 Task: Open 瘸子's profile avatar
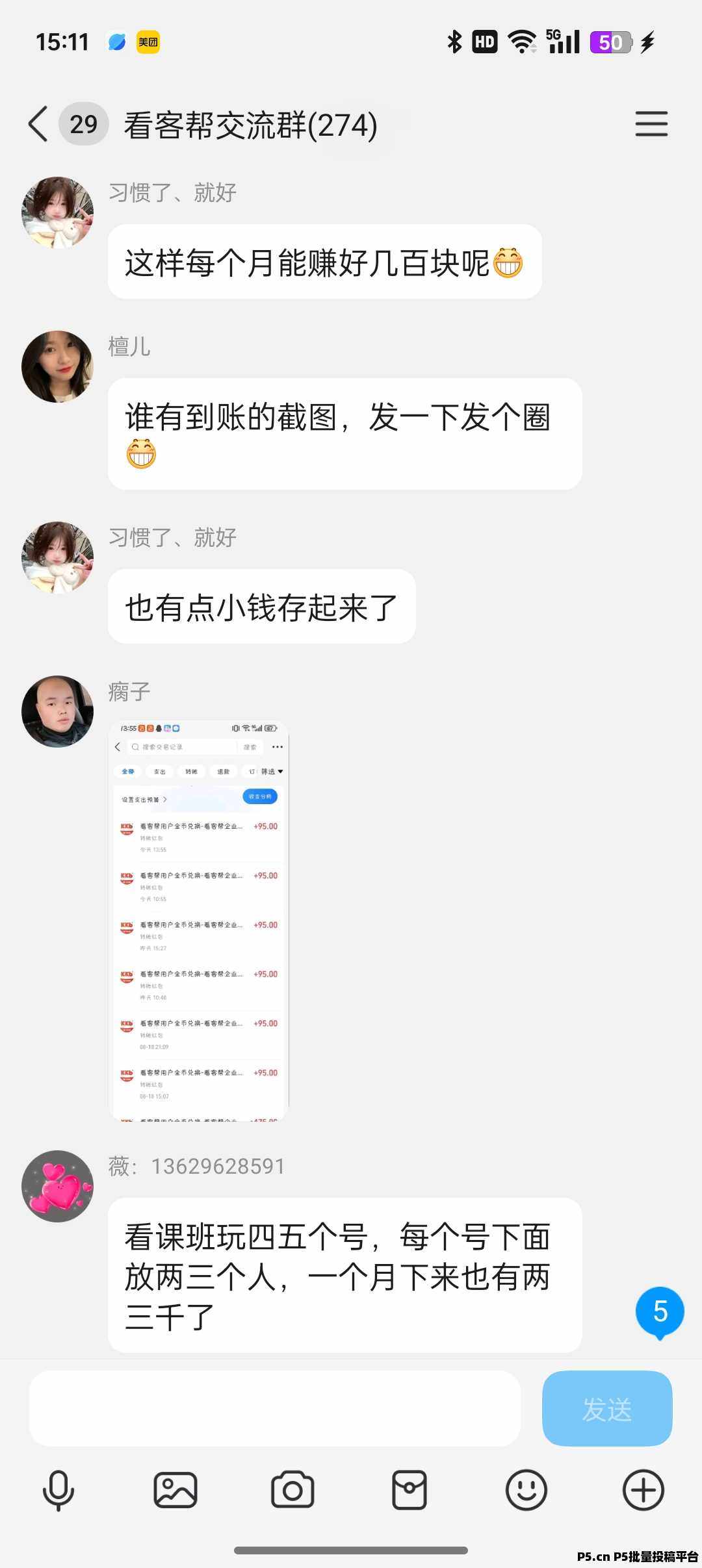pyautogui.click(x=57, y=711)
